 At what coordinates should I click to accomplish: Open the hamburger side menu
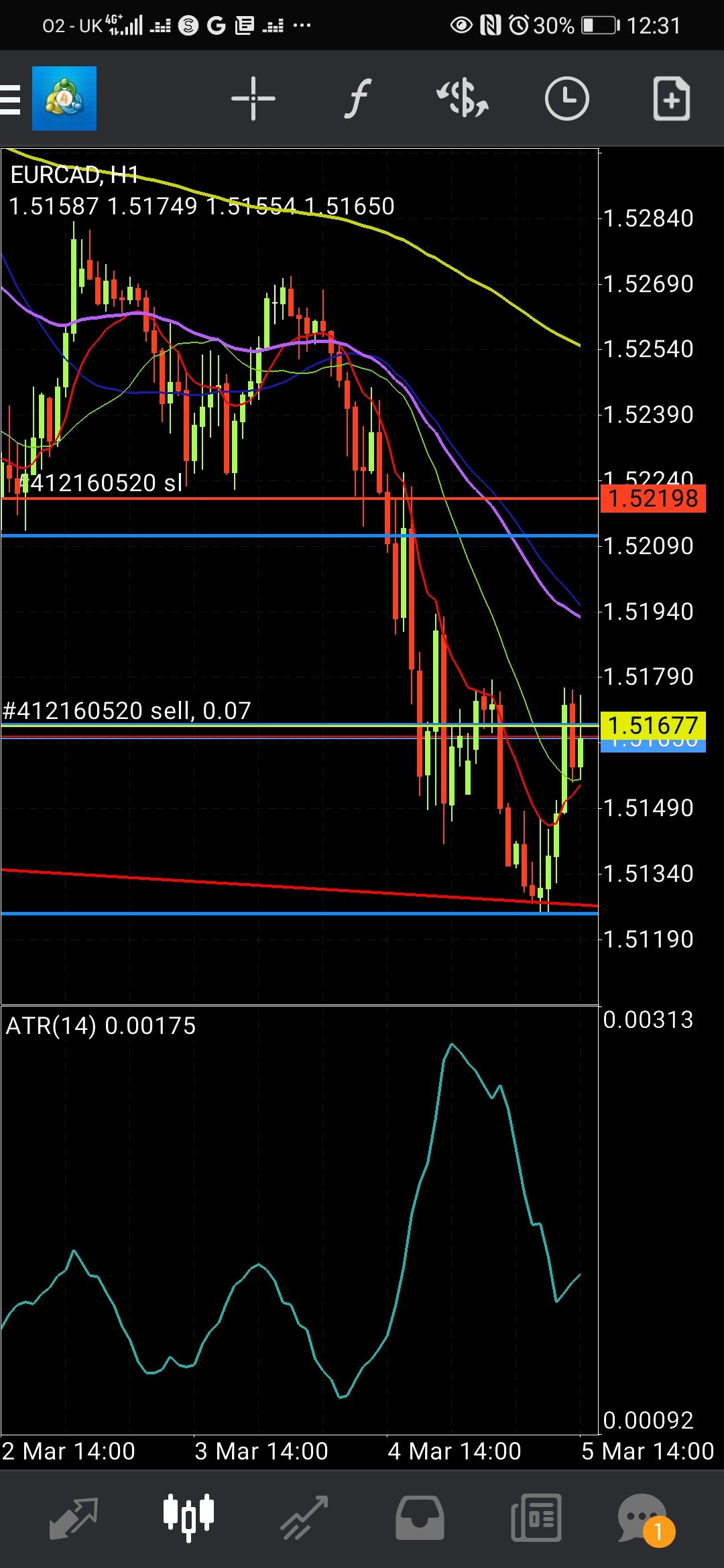tap(11, 99)
